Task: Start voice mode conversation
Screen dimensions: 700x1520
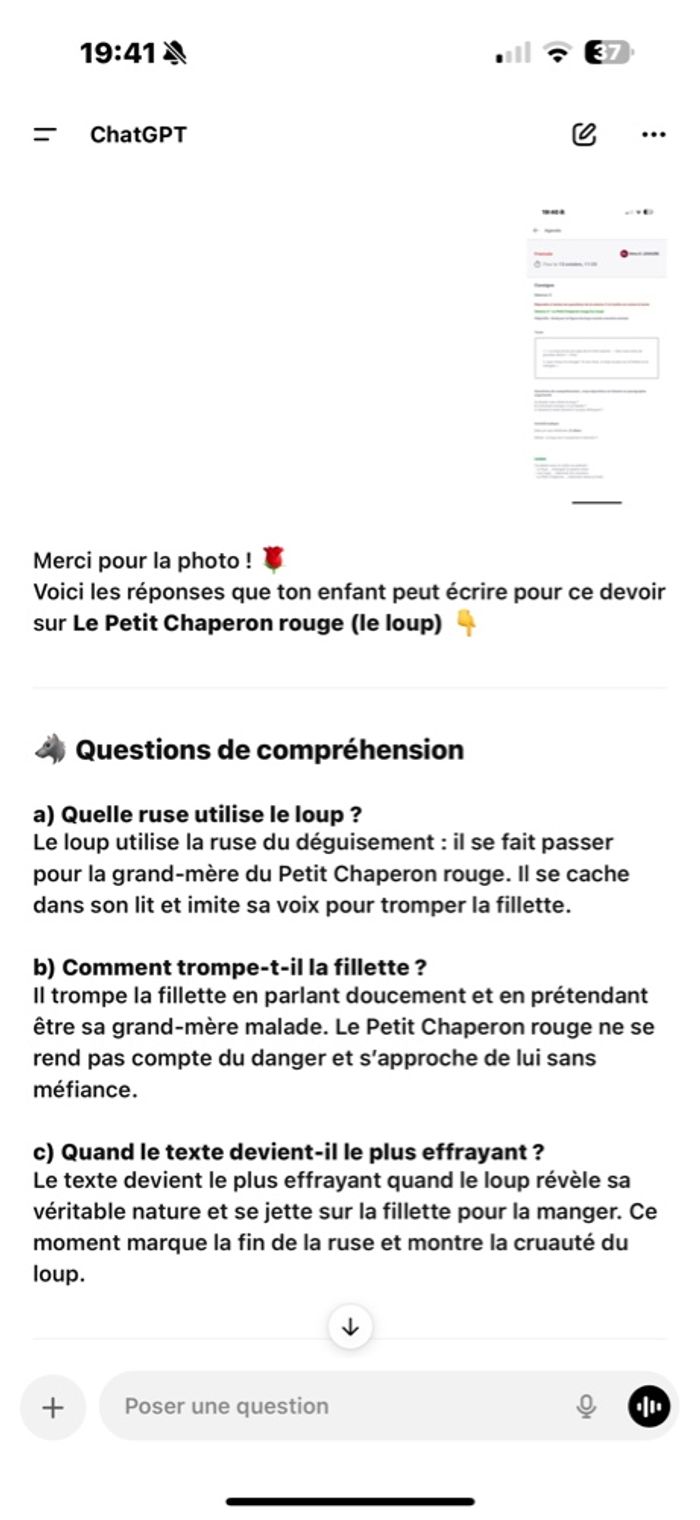Action: (649, 1407)
